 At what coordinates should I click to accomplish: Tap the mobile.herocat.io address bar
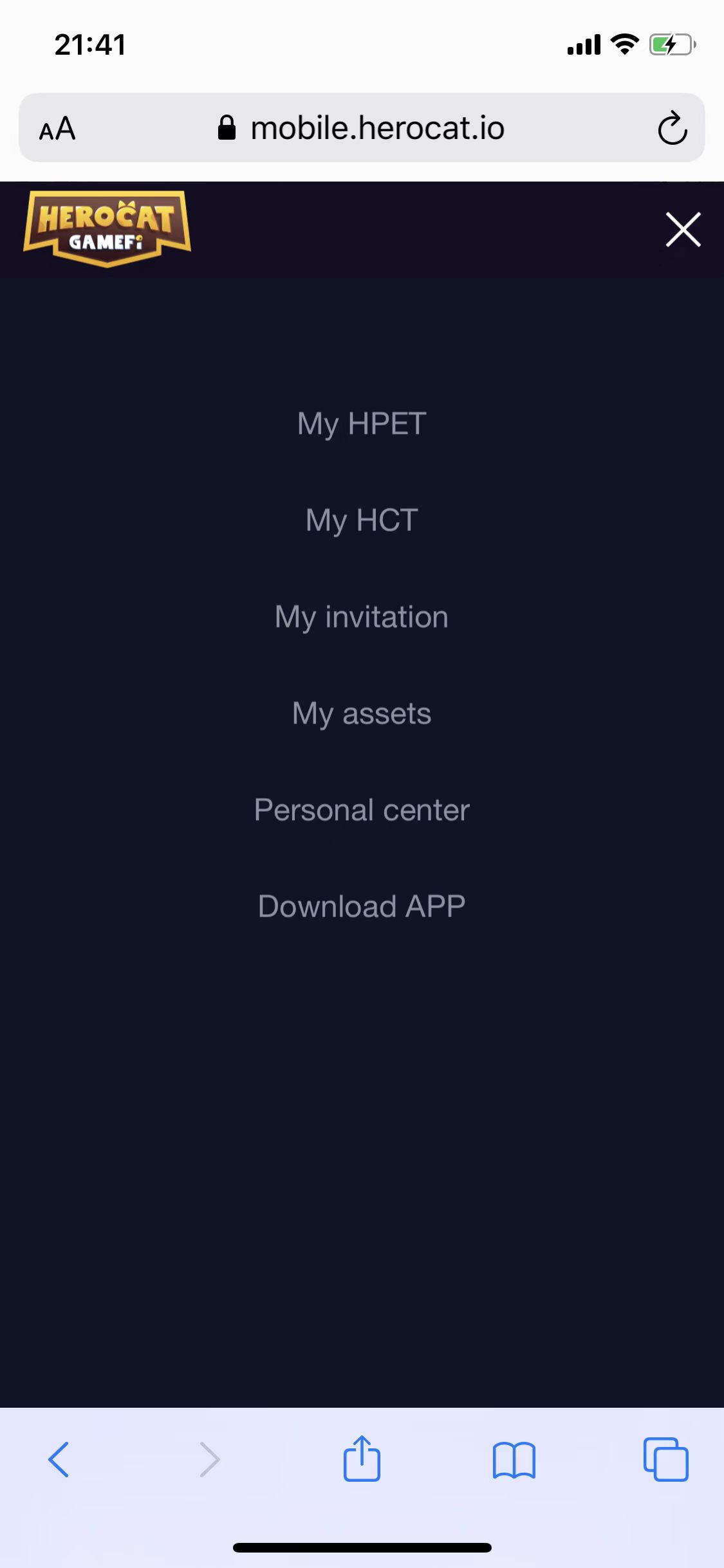click(362, 127)
